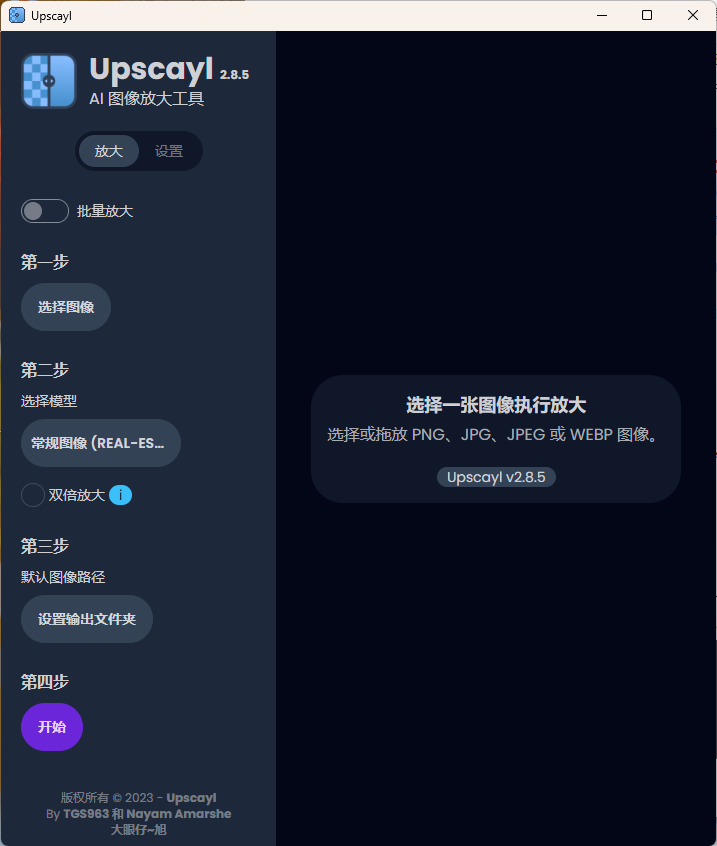This screenshot has height=846, width=717.
Task: Tap the 设置输出文件夹 button
Action: pos(87,619)
